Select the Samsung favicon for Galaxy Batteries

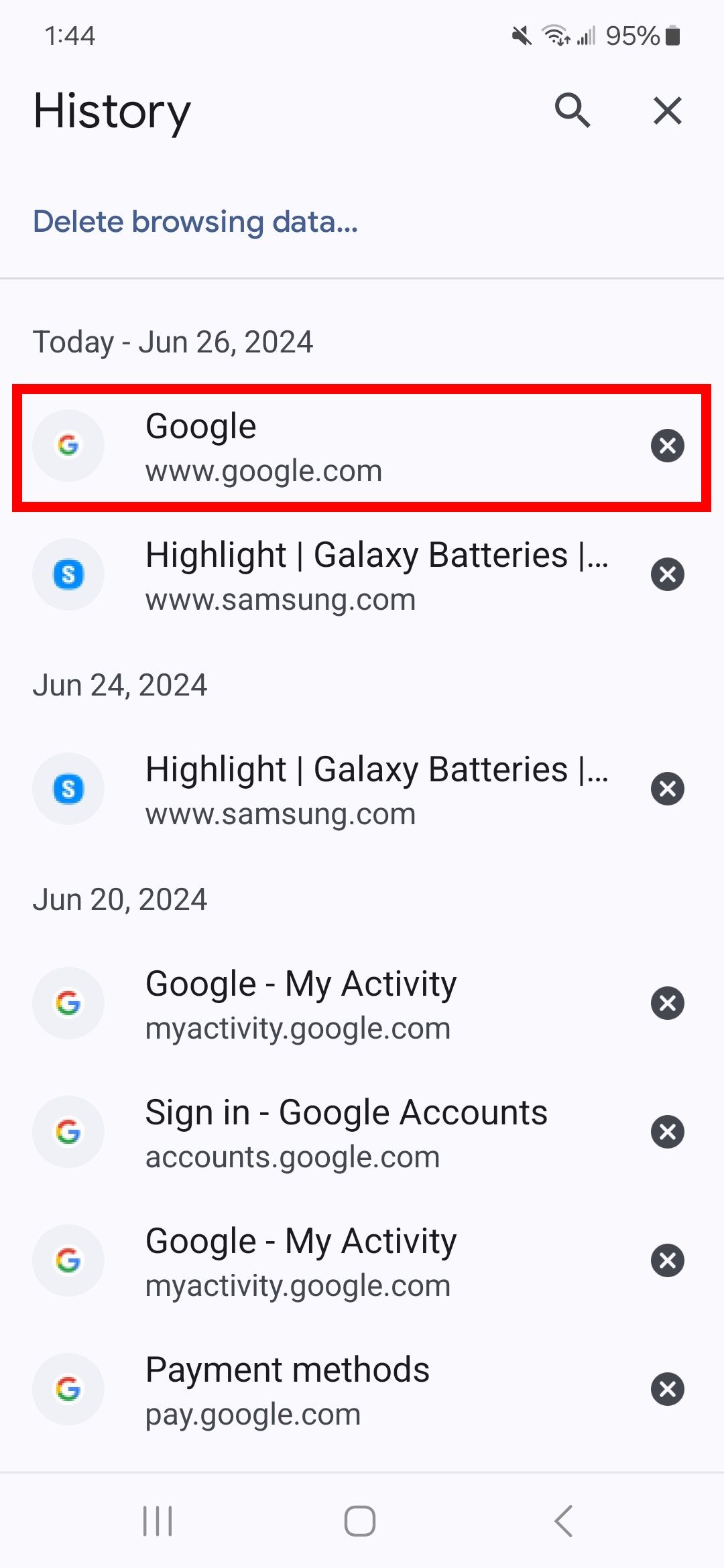(68, 574)
